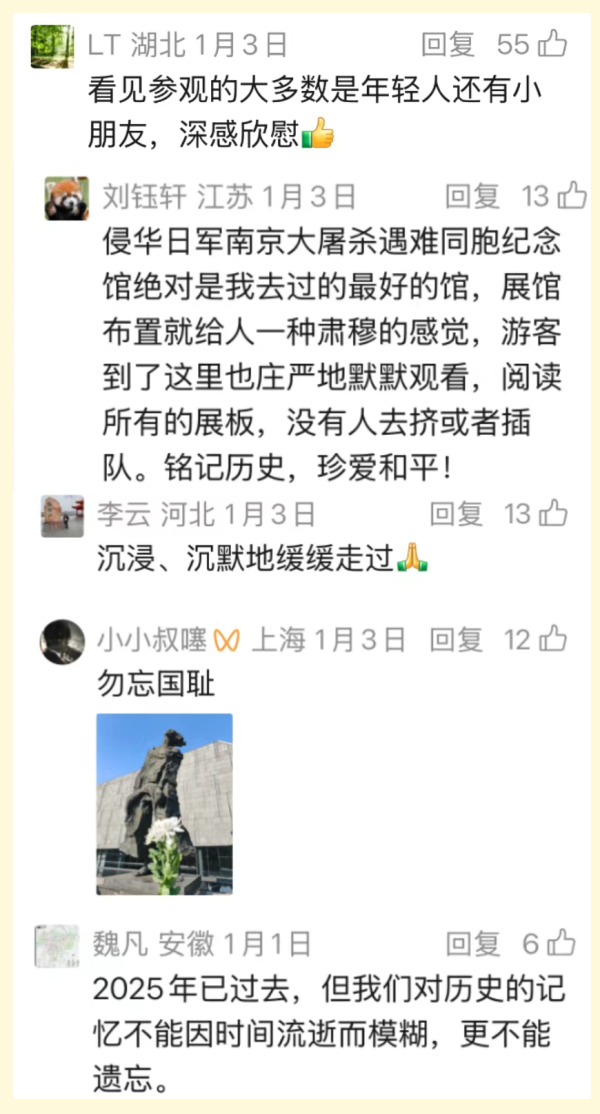Like LT's comment from 湖北
Screen dimensions: 600x1114
[553, 44]
